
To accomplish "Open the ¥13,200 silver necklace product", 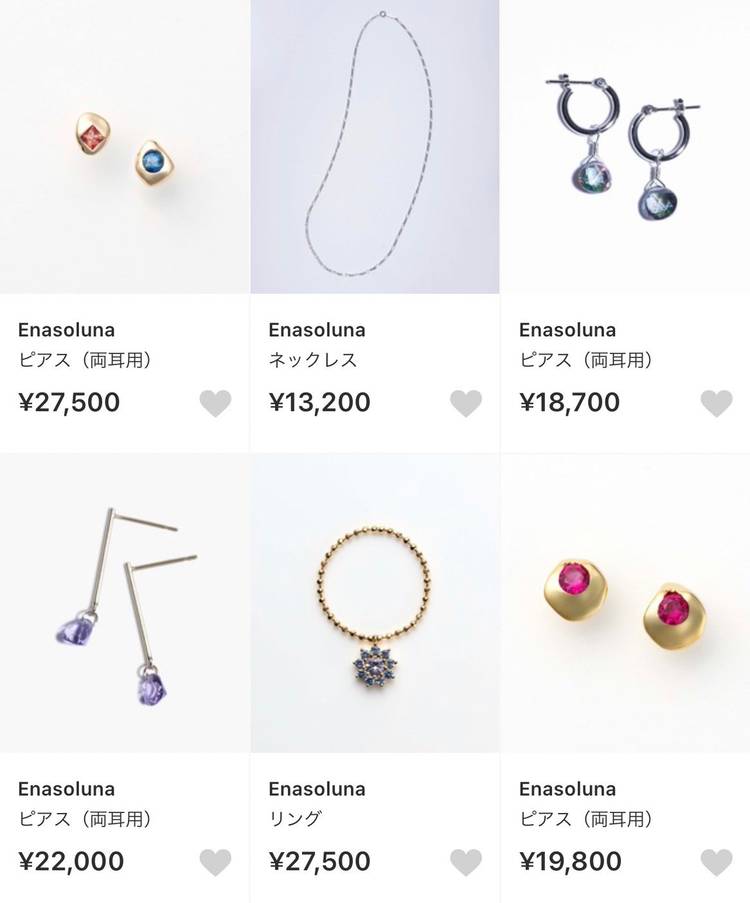I will (374, 147).
